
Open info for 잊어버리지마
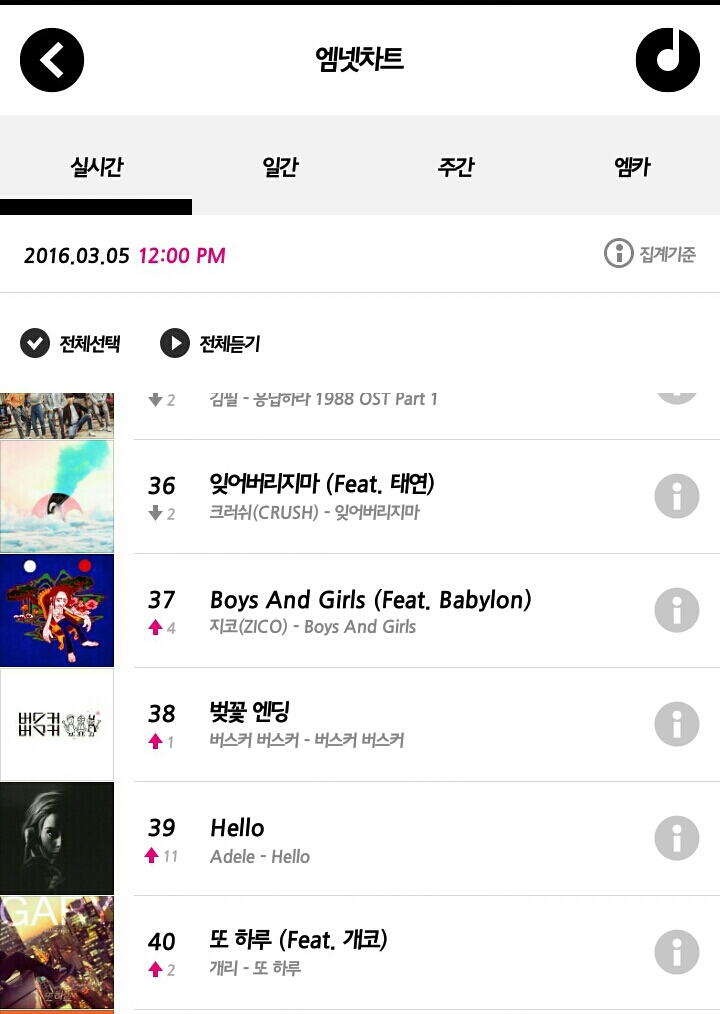coord(676,496)
